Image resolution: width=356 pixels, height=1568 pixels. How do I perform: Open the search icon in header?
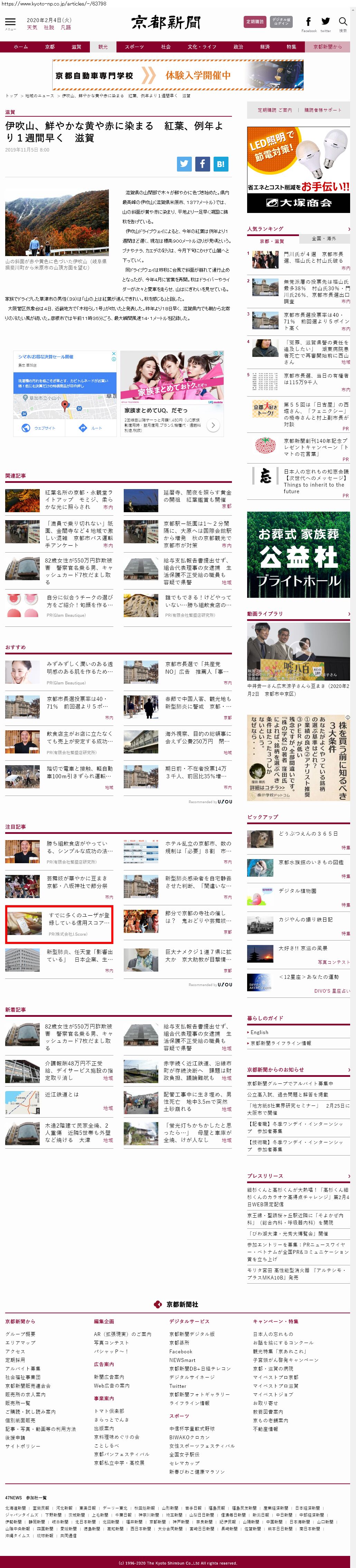[x=343, y=22]
